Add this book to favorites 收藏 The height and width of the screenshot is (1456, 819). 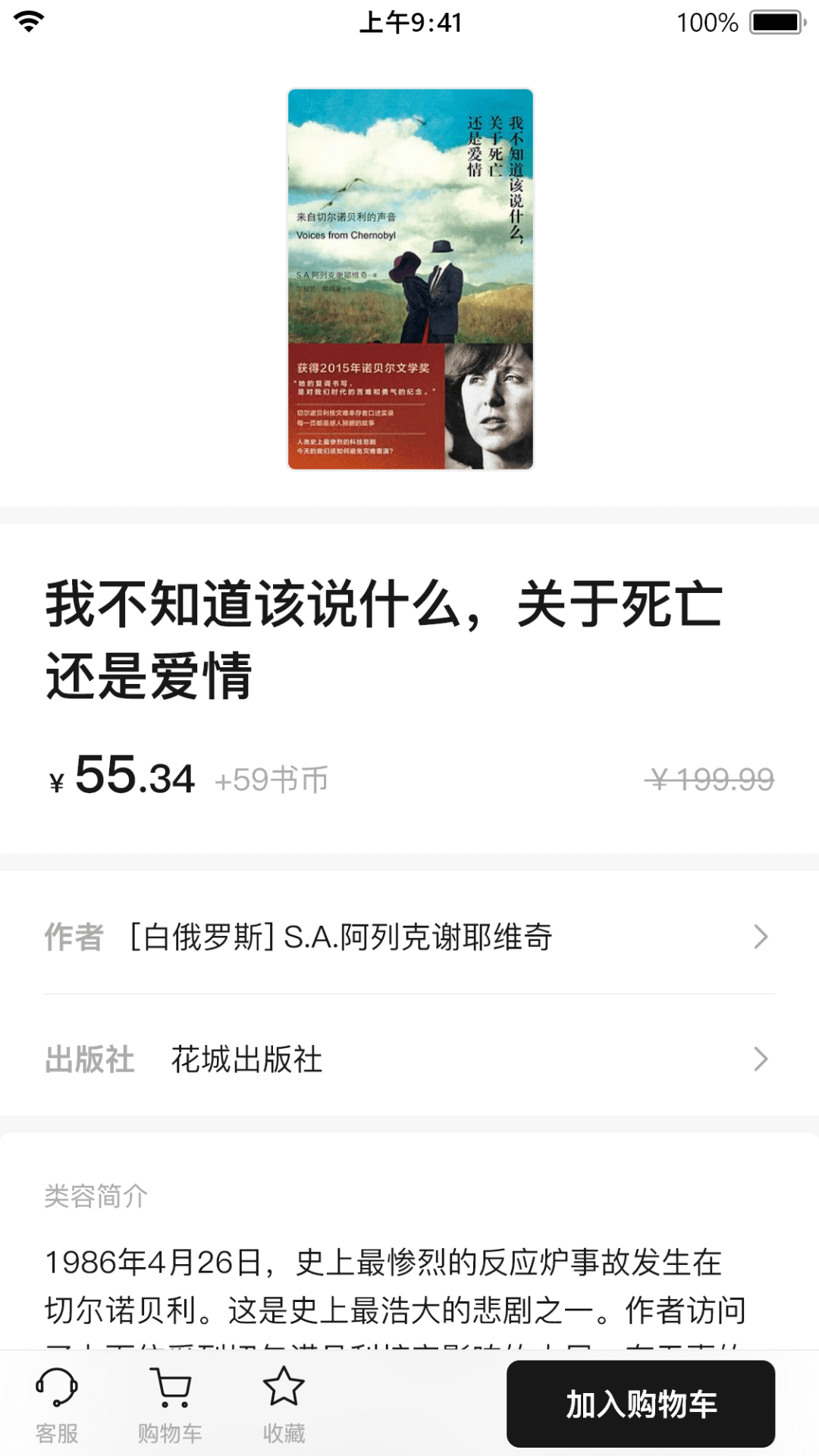[284, 1404]
